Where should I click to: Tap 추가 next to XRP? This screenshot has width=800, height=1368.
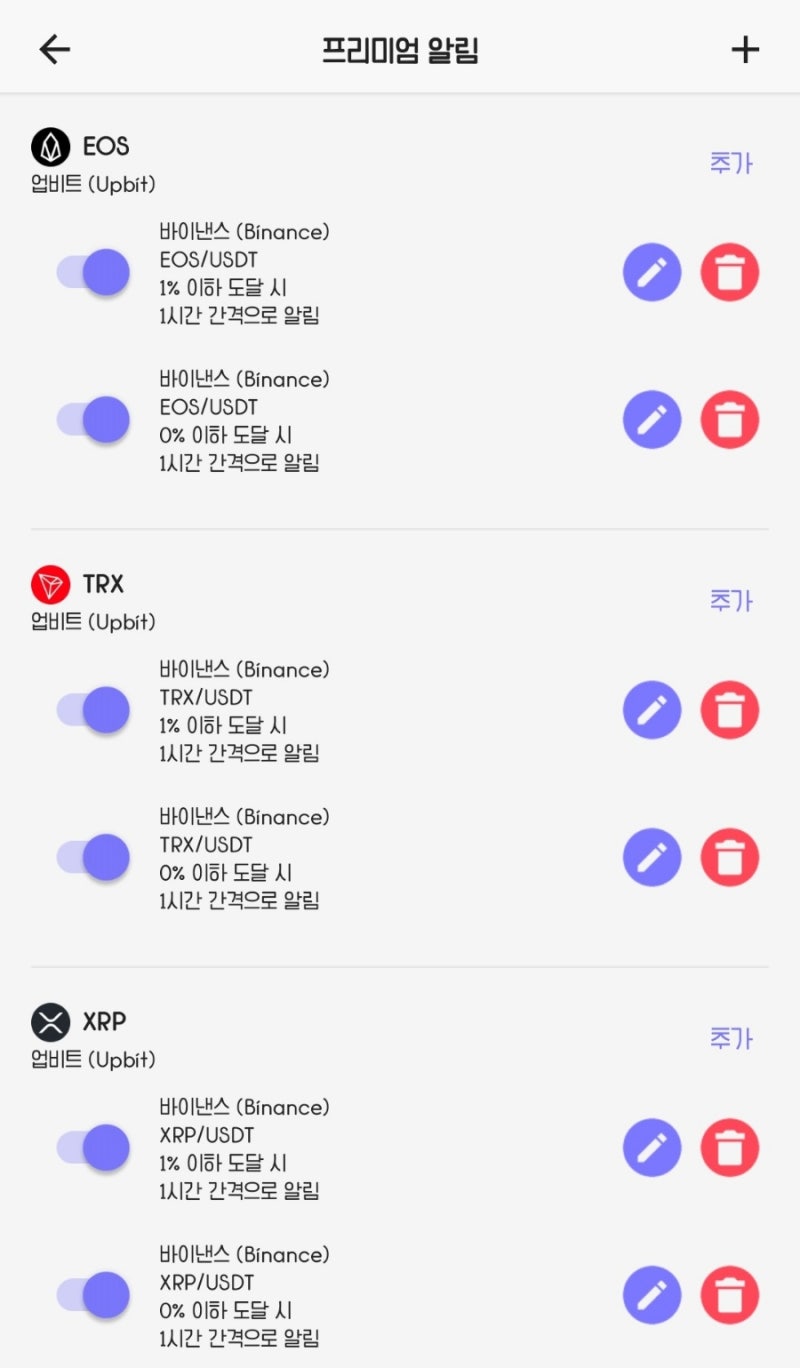click(x=731, y=1039)
